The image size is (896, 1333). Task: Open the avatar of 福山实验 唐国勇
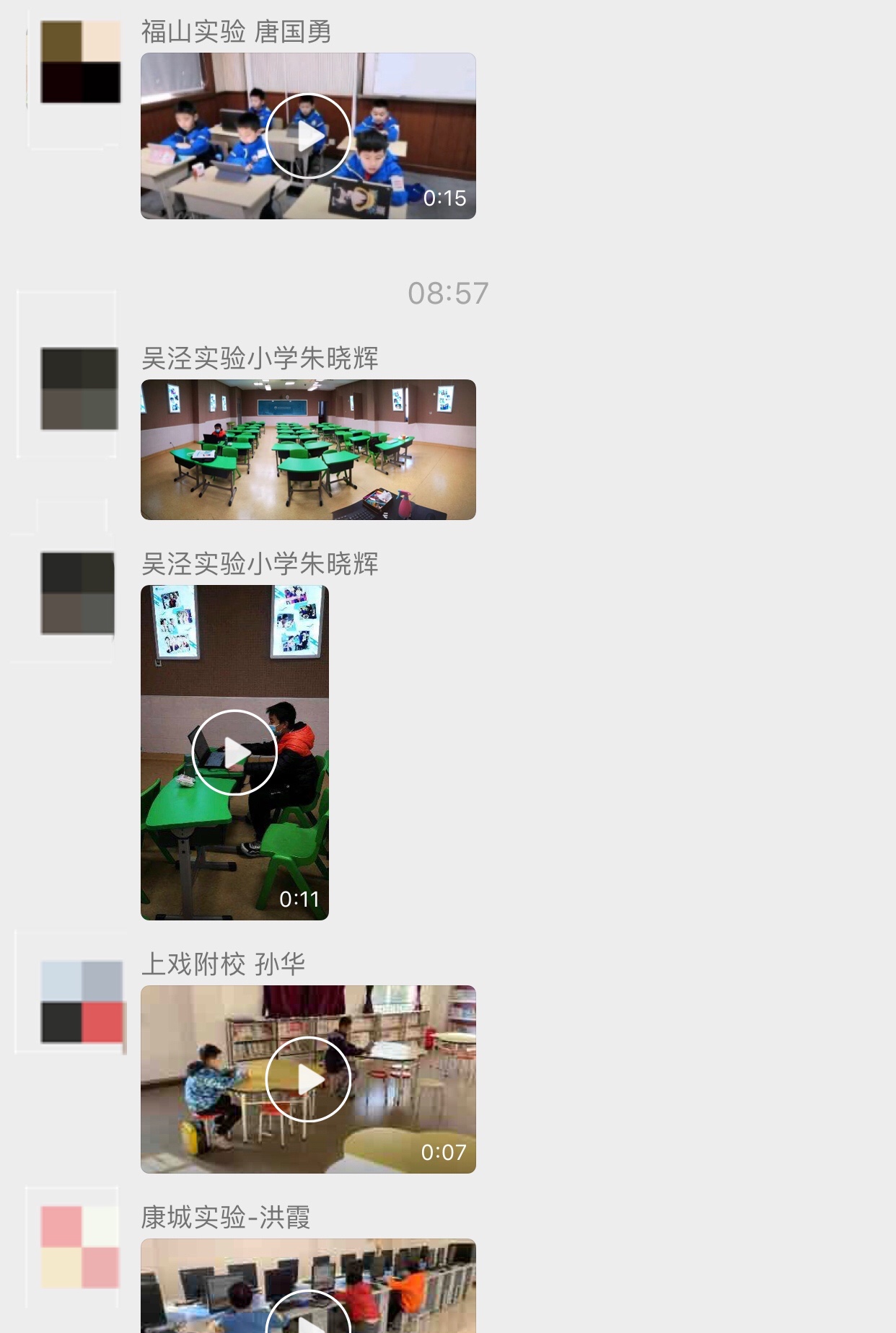[x=80, y=62]
